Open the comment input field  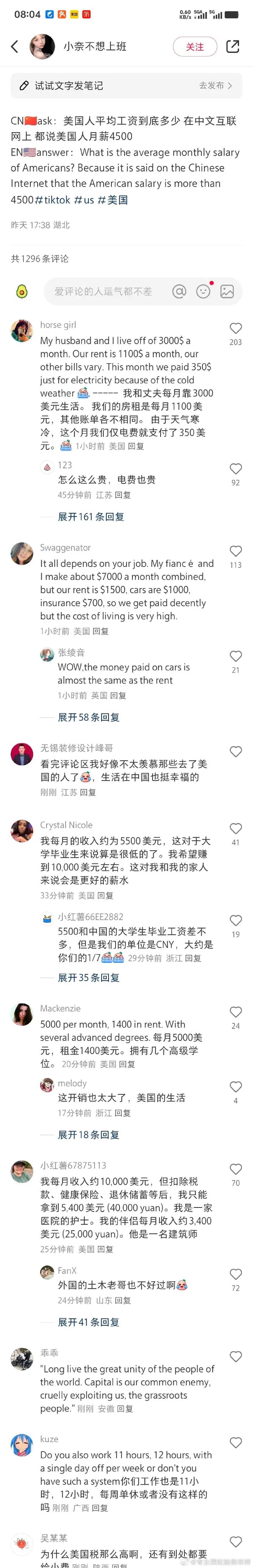coord(103,292)
